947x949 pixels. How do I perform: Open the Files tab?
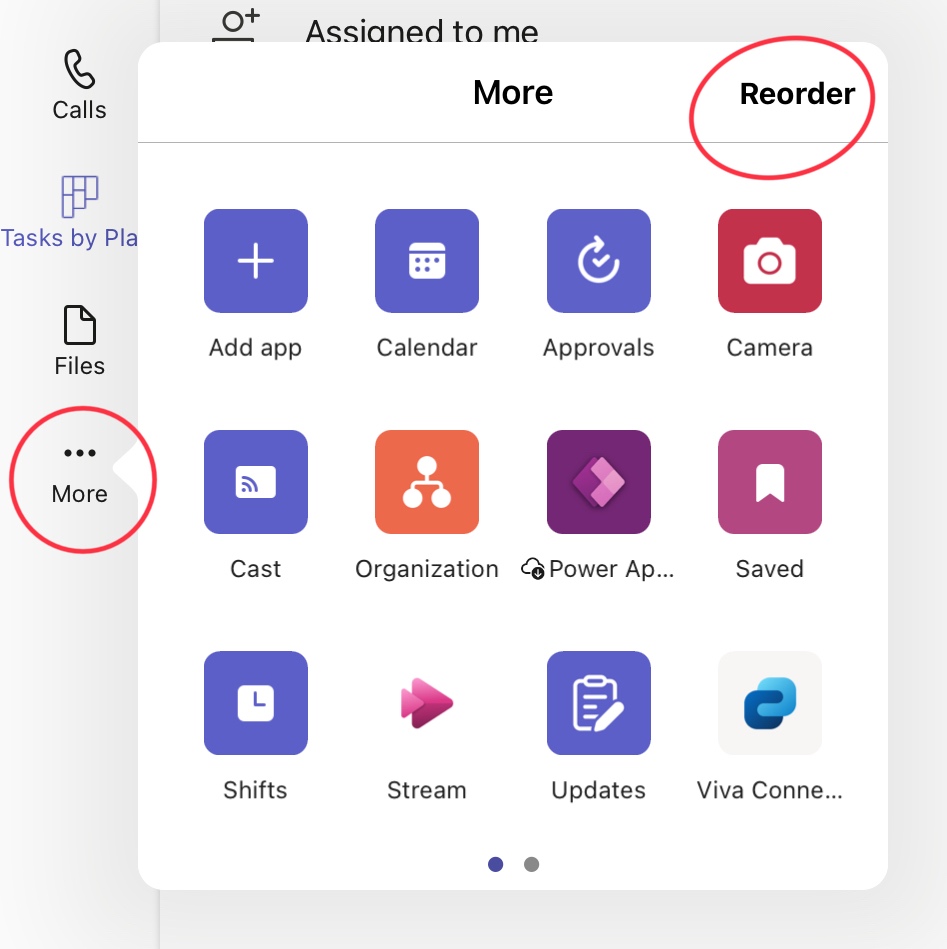coord(79,341)
